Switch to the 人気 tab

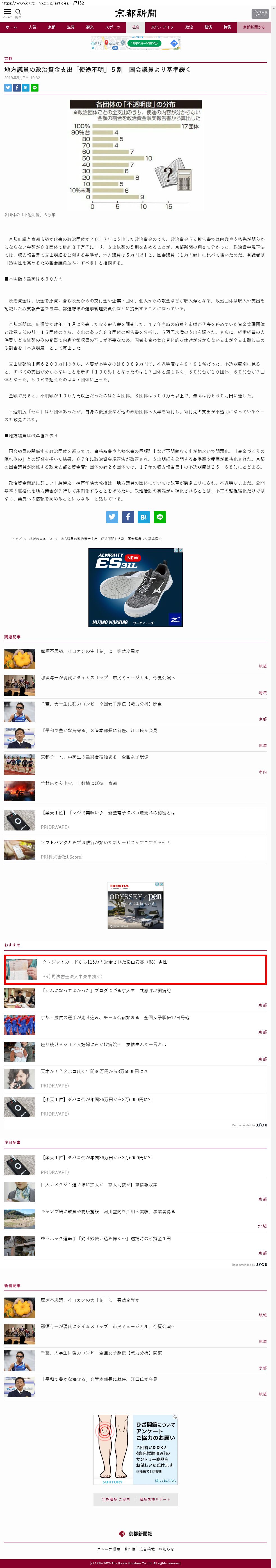point(32,28)
